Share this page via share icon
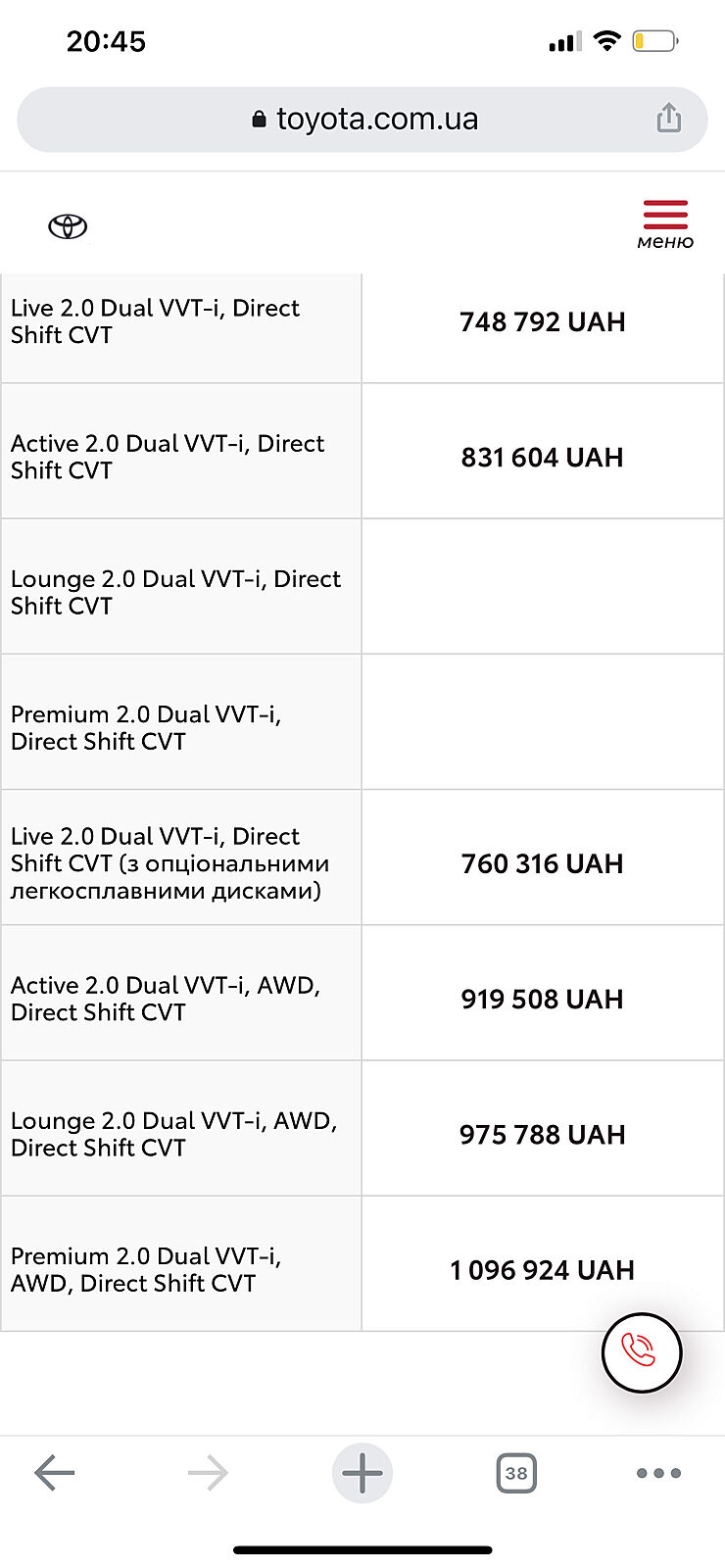 (668, 119)
